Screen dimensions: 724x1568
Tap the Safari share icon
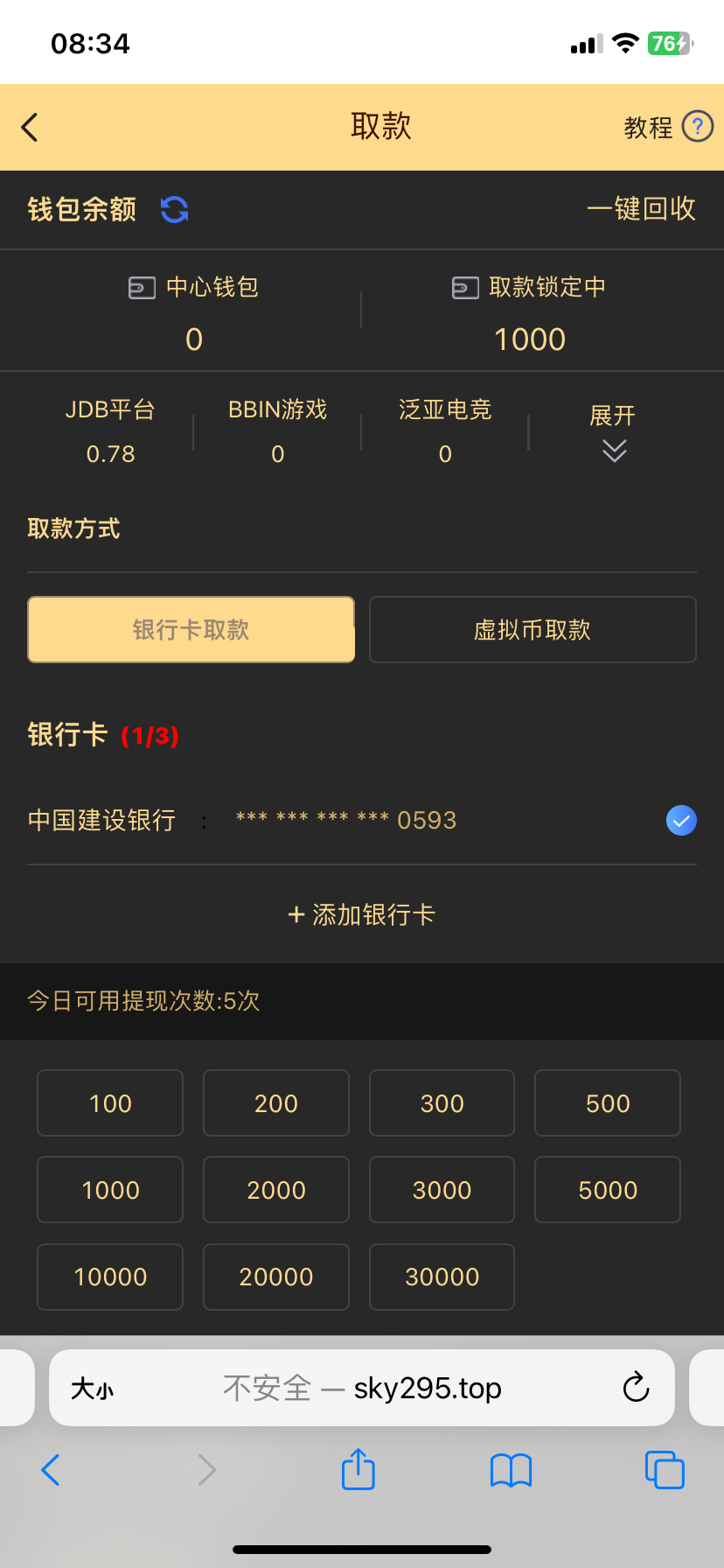point(358,1470)
